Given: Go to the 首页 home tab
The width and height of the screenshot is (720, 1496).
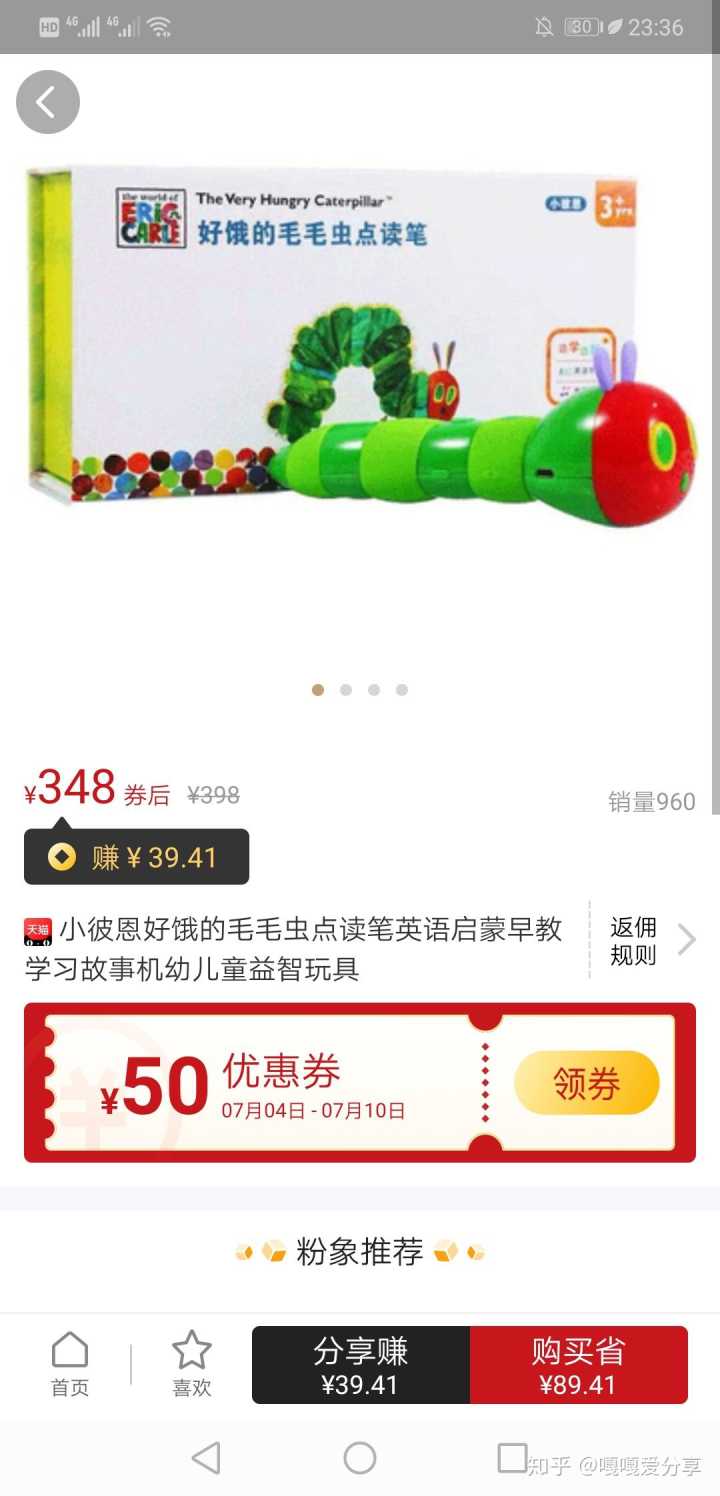Looking at the screenshot, I should (70, 1364).
